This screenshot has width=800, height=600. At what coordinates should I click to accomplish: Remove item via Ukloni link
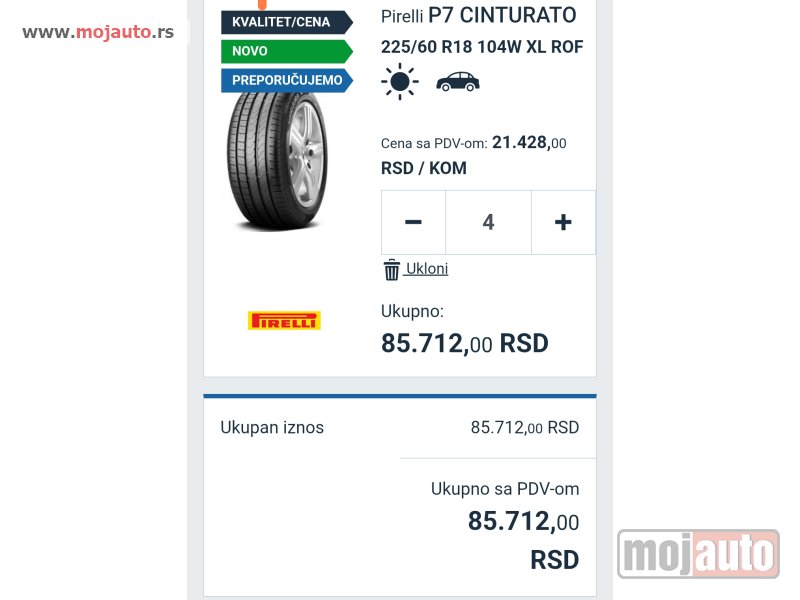(x=416, y=269)
